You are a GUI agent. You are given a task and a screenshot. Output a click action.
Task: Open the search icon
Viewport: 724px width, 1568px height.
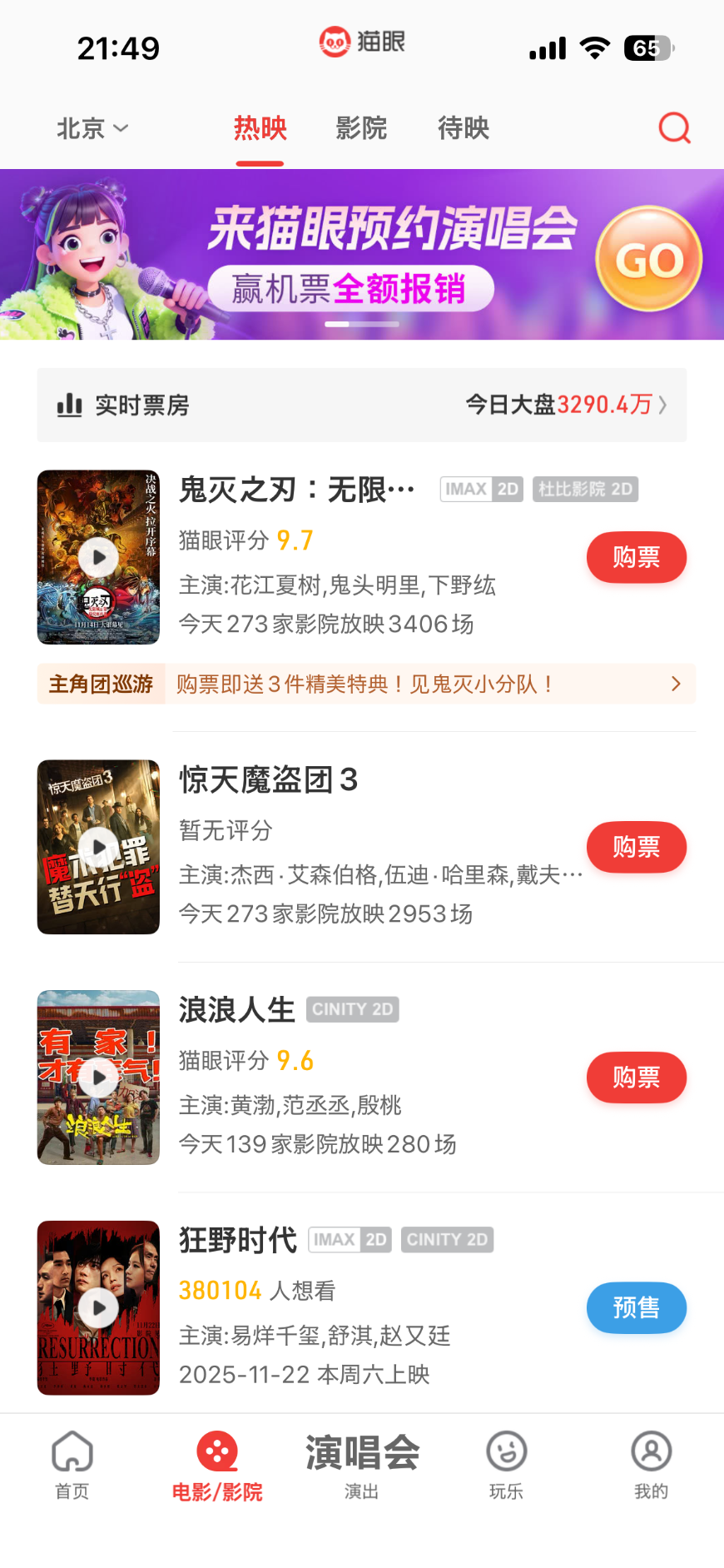(x=674, y=128)
